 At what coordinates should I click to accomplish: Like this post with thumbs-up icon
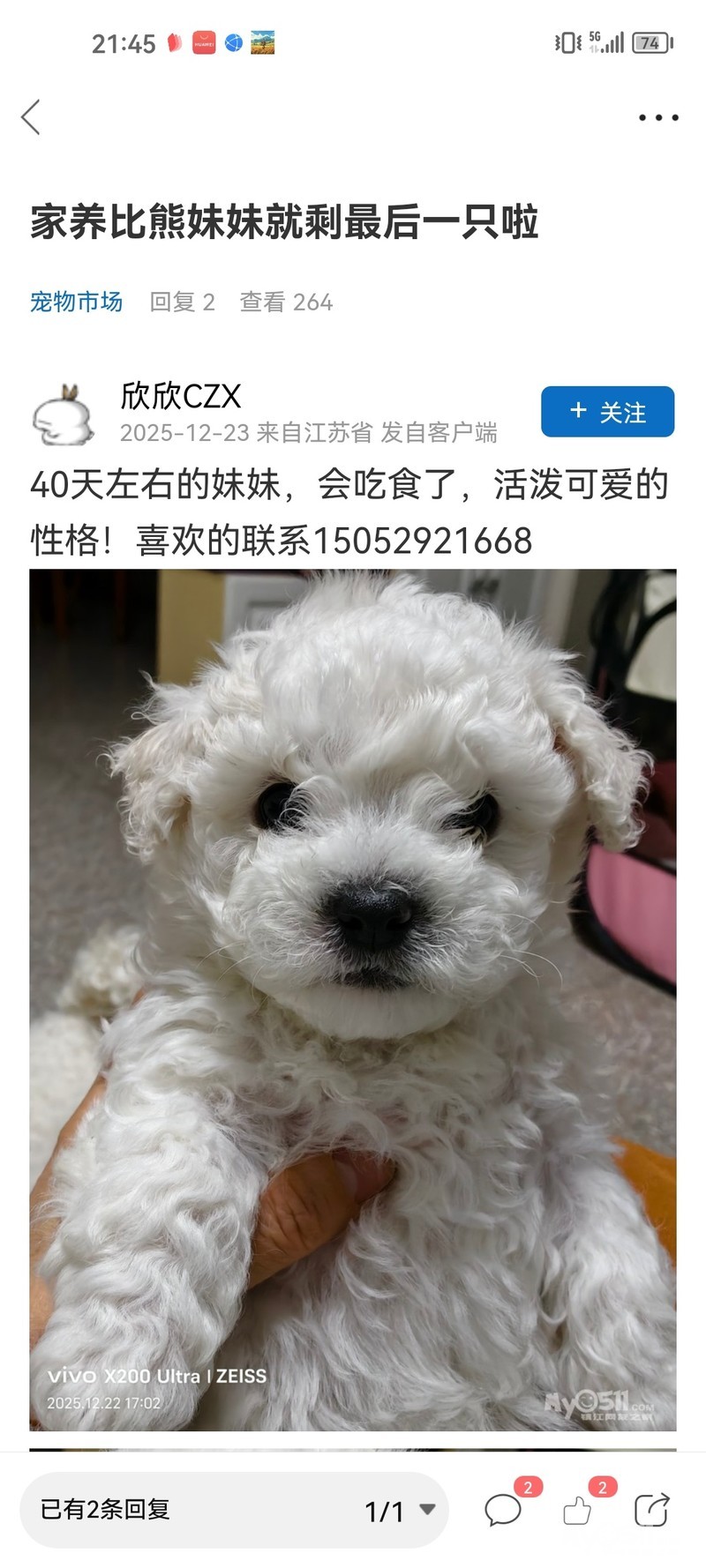(x=577, y=1510)
